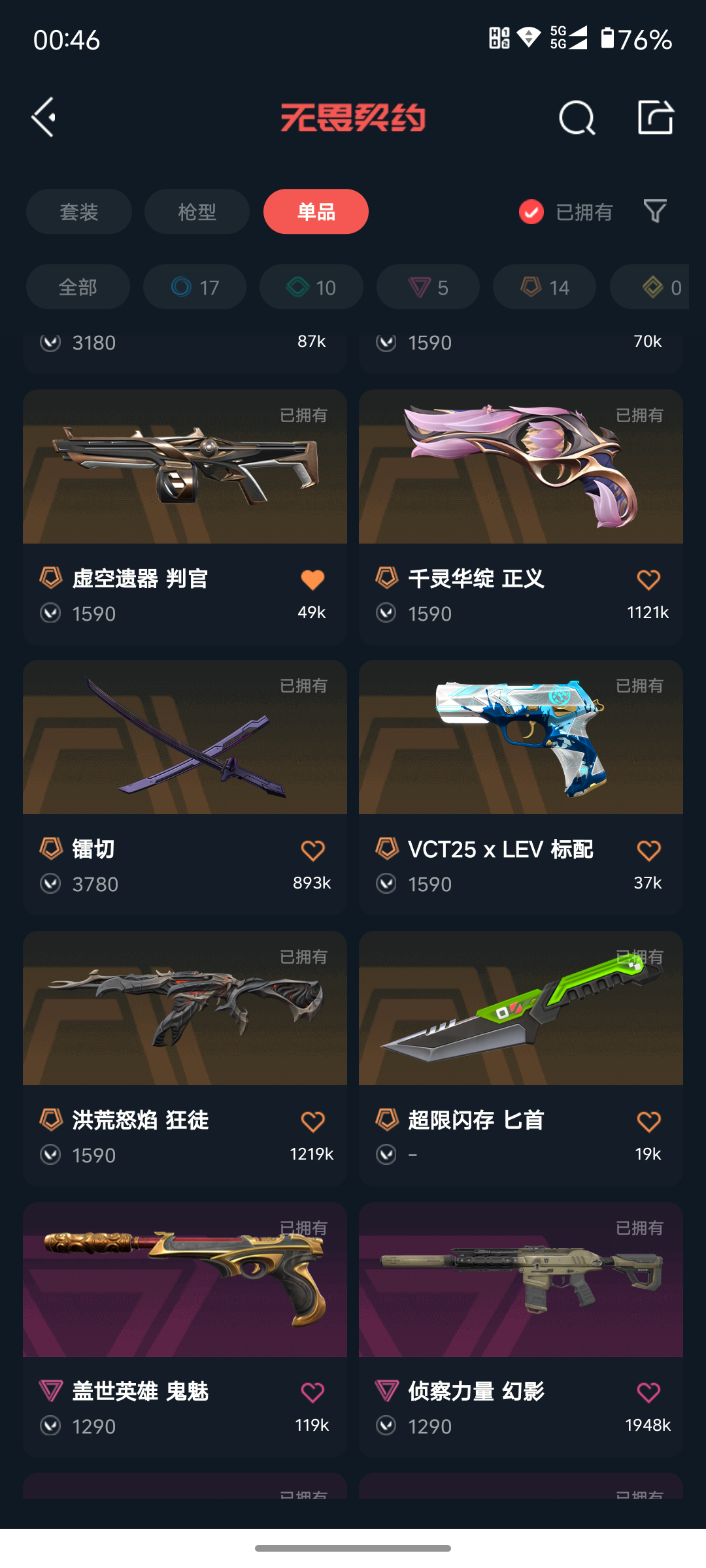Select the 全部 filter chip

pos(78,287)
